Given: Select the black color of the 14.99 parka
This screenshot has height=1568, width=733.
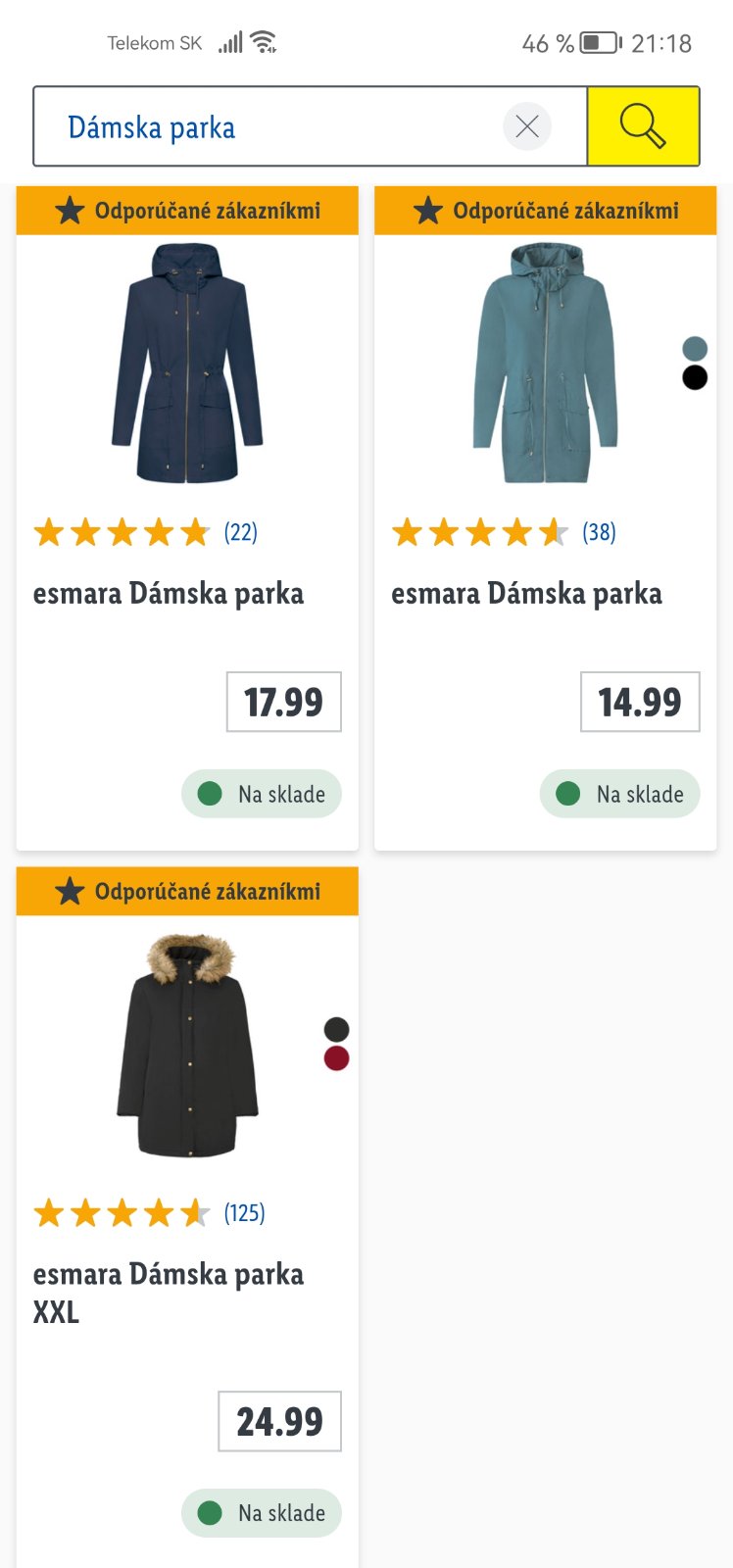Looking at the screenshot, I should (695, 377).
